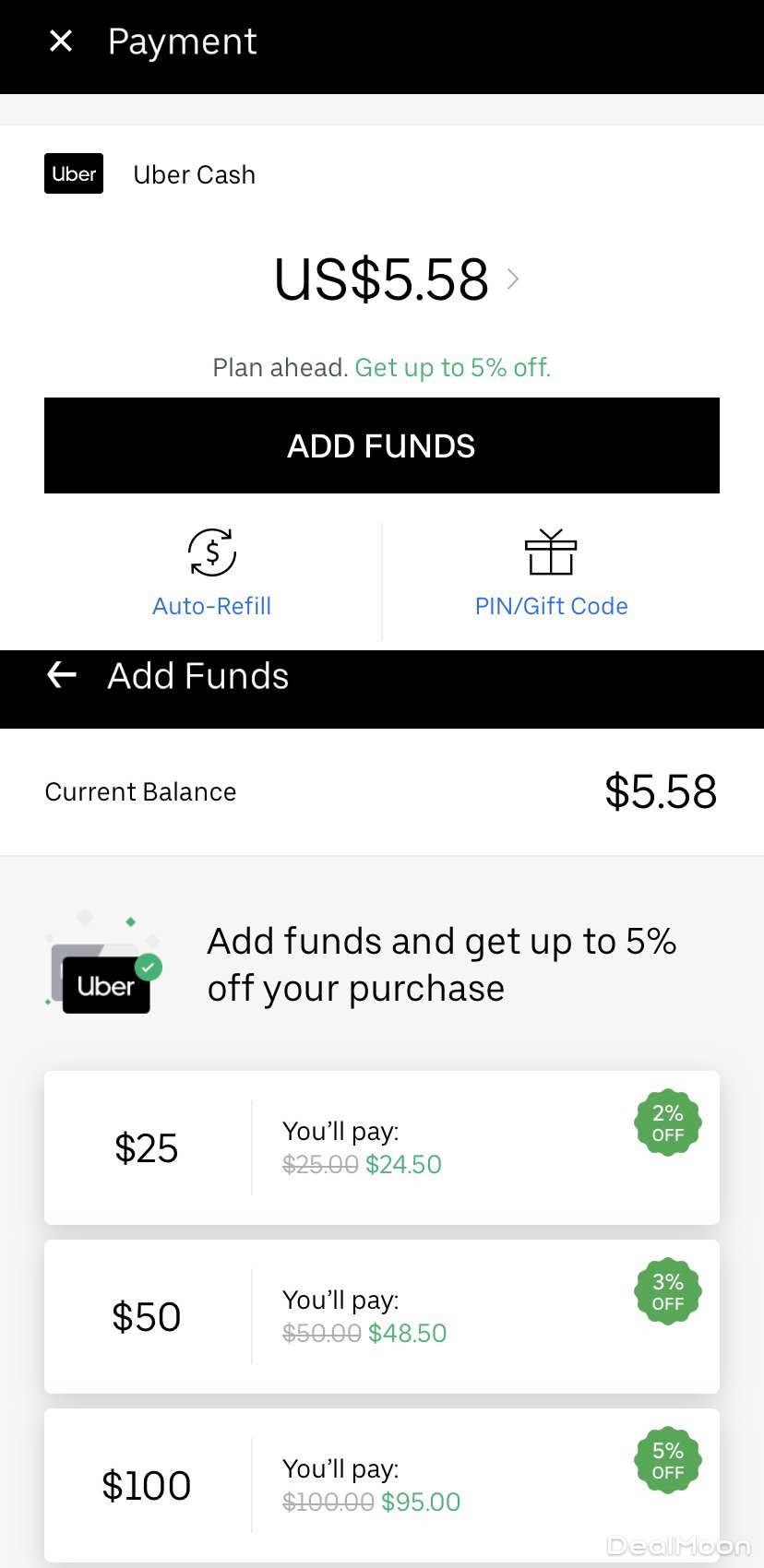Close the Payment screen
Viewport: 764px width, 1568px height.
click(x=61, y=42)
